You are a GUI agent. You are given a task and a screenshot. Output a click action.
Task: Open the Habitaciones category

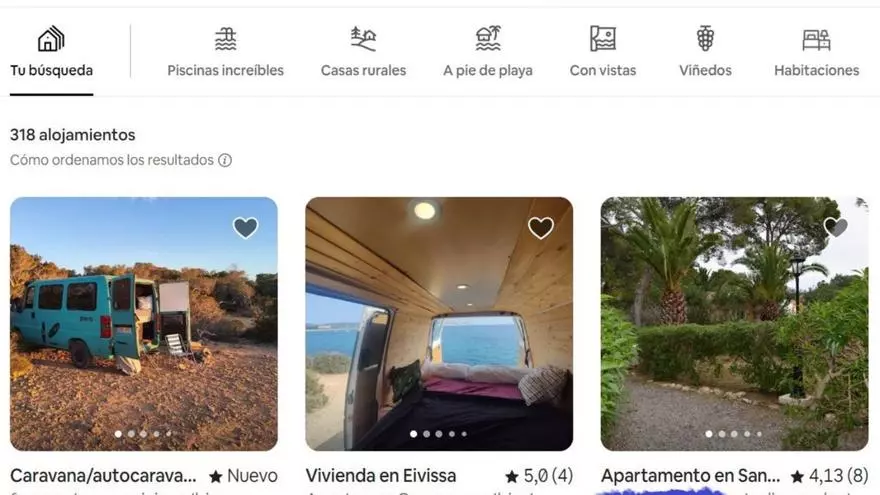coord(816,53)
